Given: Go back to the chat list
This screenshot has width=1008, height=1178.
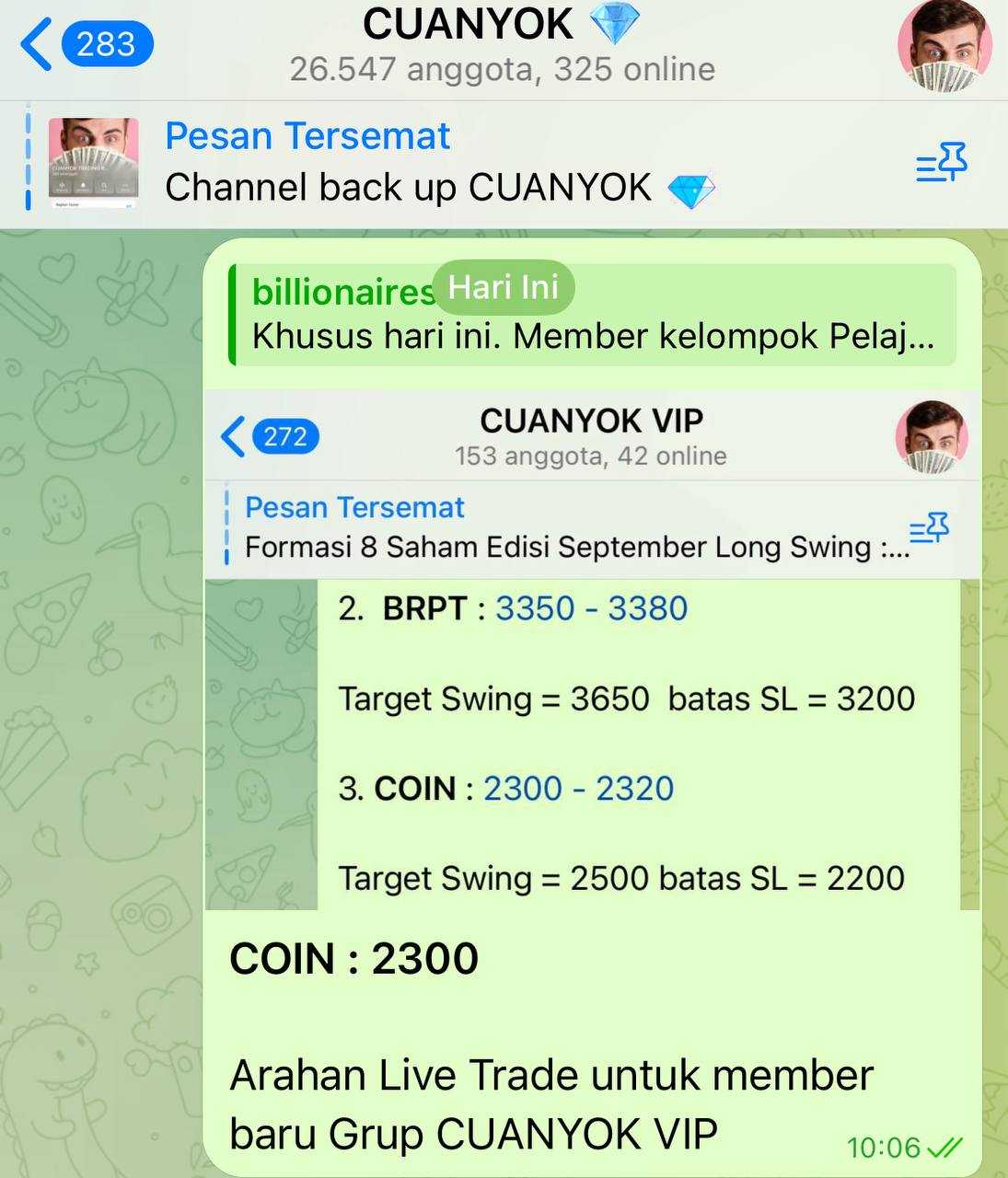Looking at the screenshot, I should coord(85,44).
